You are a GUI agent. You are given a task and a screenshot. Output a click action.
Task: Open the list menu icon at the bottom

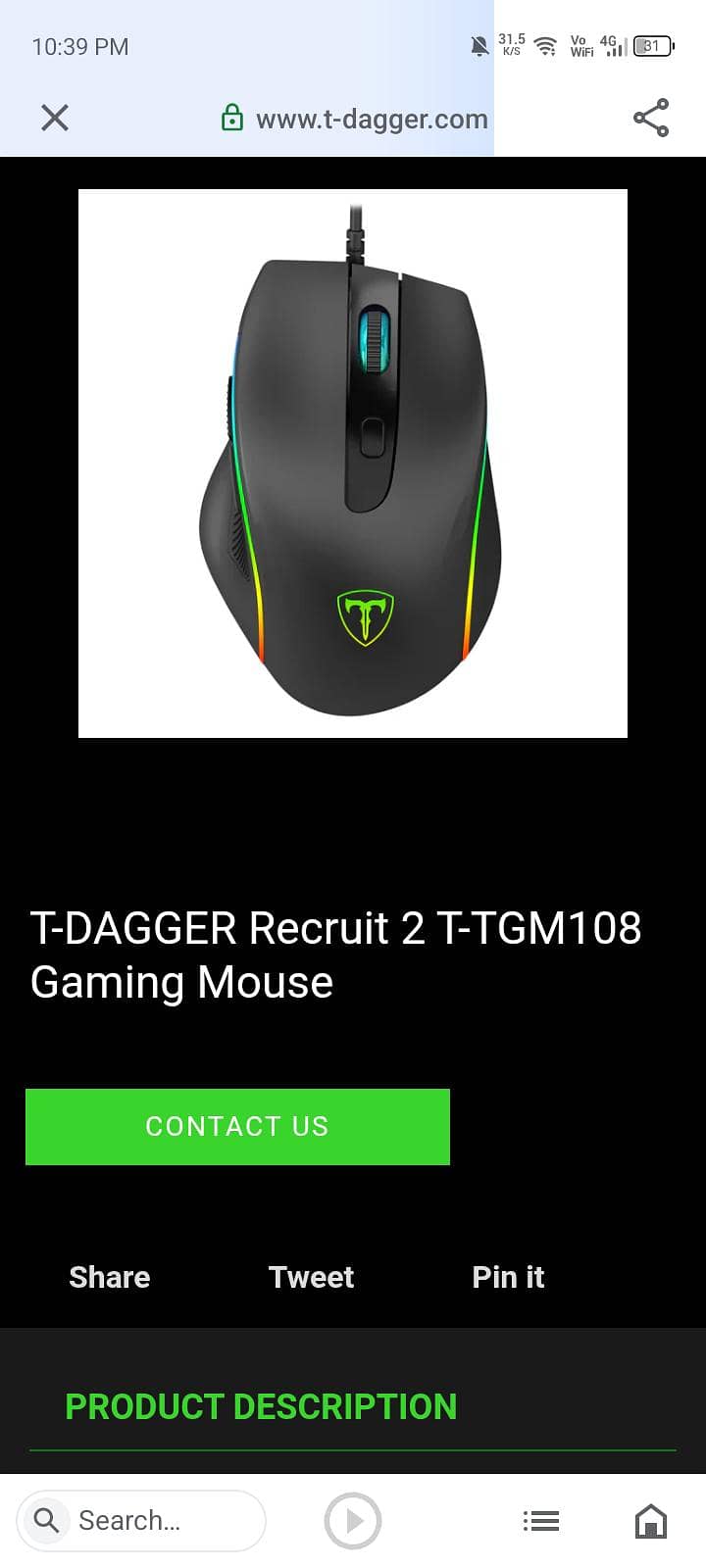[541, 1520]
